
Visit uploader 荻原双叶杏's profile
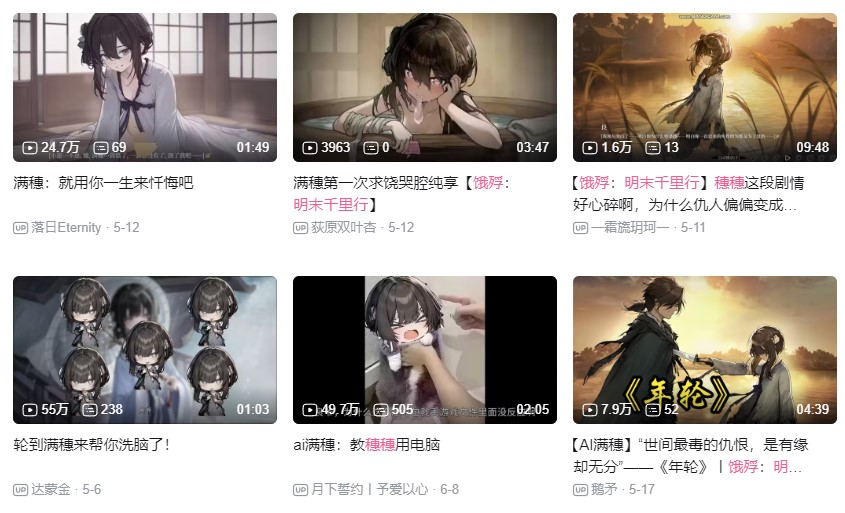pos(342,228)
